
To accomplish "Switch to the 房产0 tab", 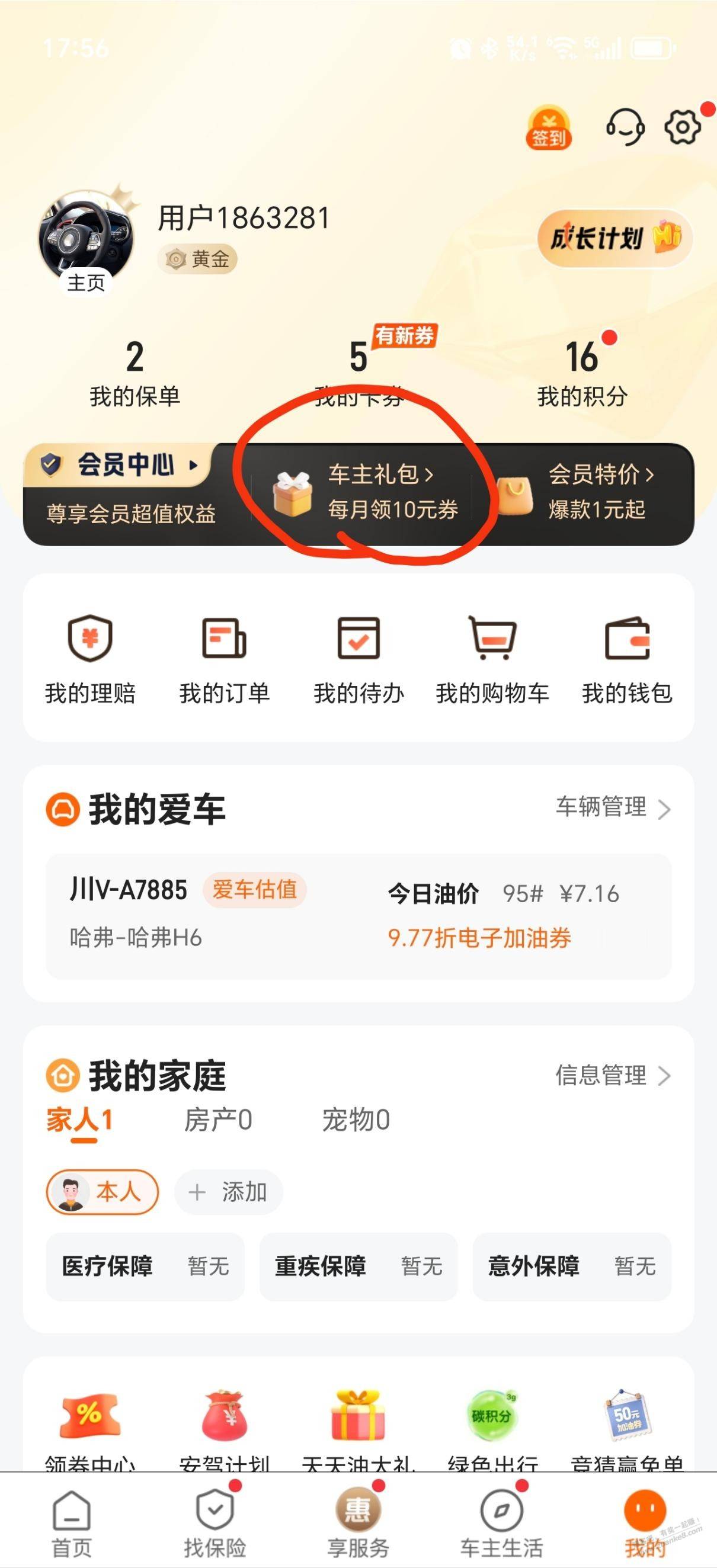I will (x=218, y=1121).
